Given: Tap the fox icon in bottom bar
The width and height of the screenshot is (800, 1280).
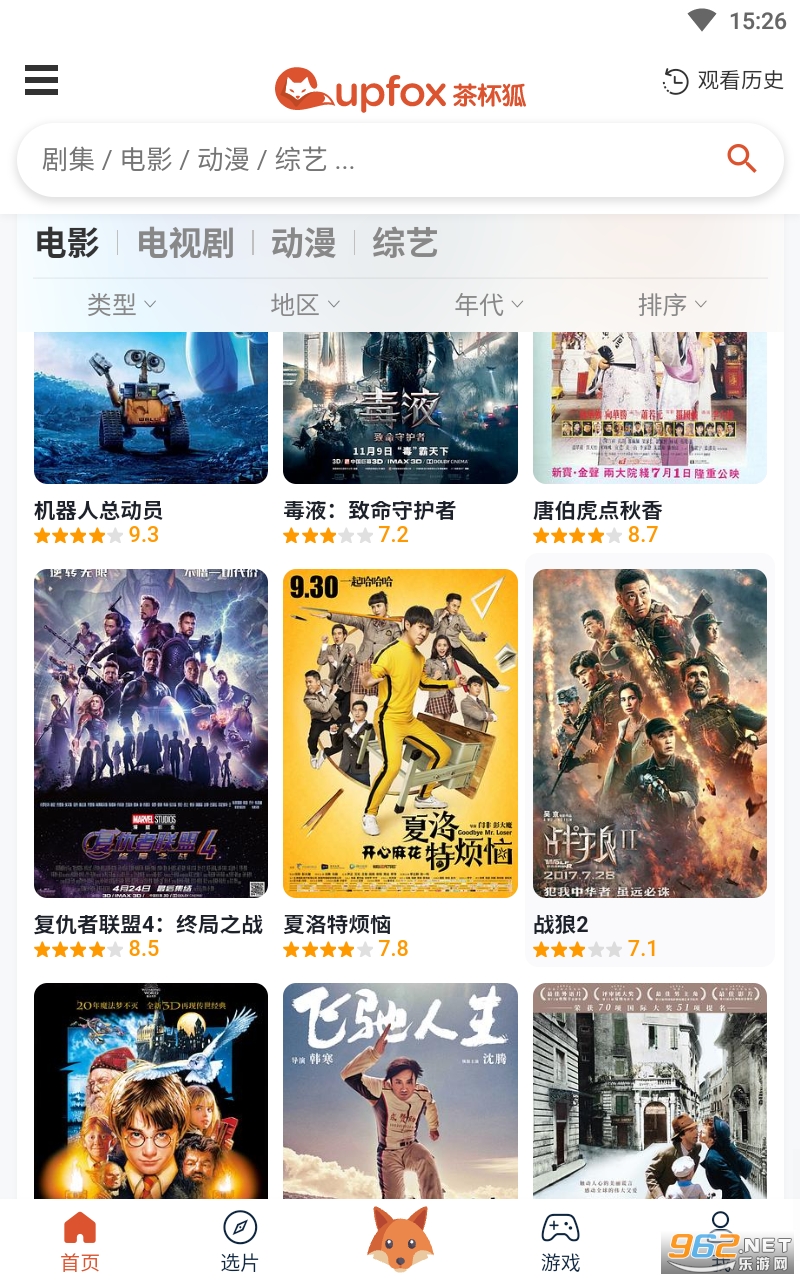Looking at the screenshot, I should point(400,1238).
